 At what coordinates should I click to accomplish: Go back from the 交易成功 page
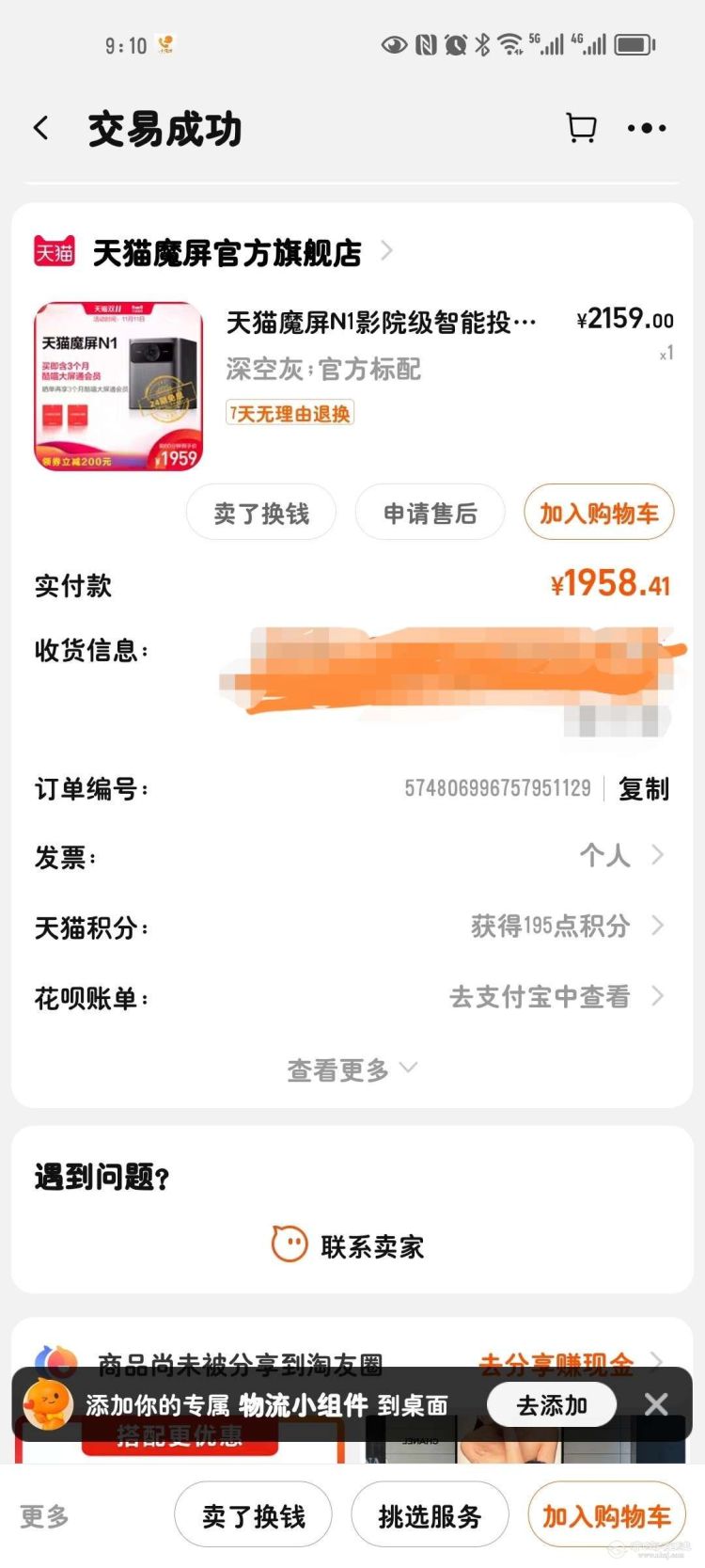coord(41,129)
